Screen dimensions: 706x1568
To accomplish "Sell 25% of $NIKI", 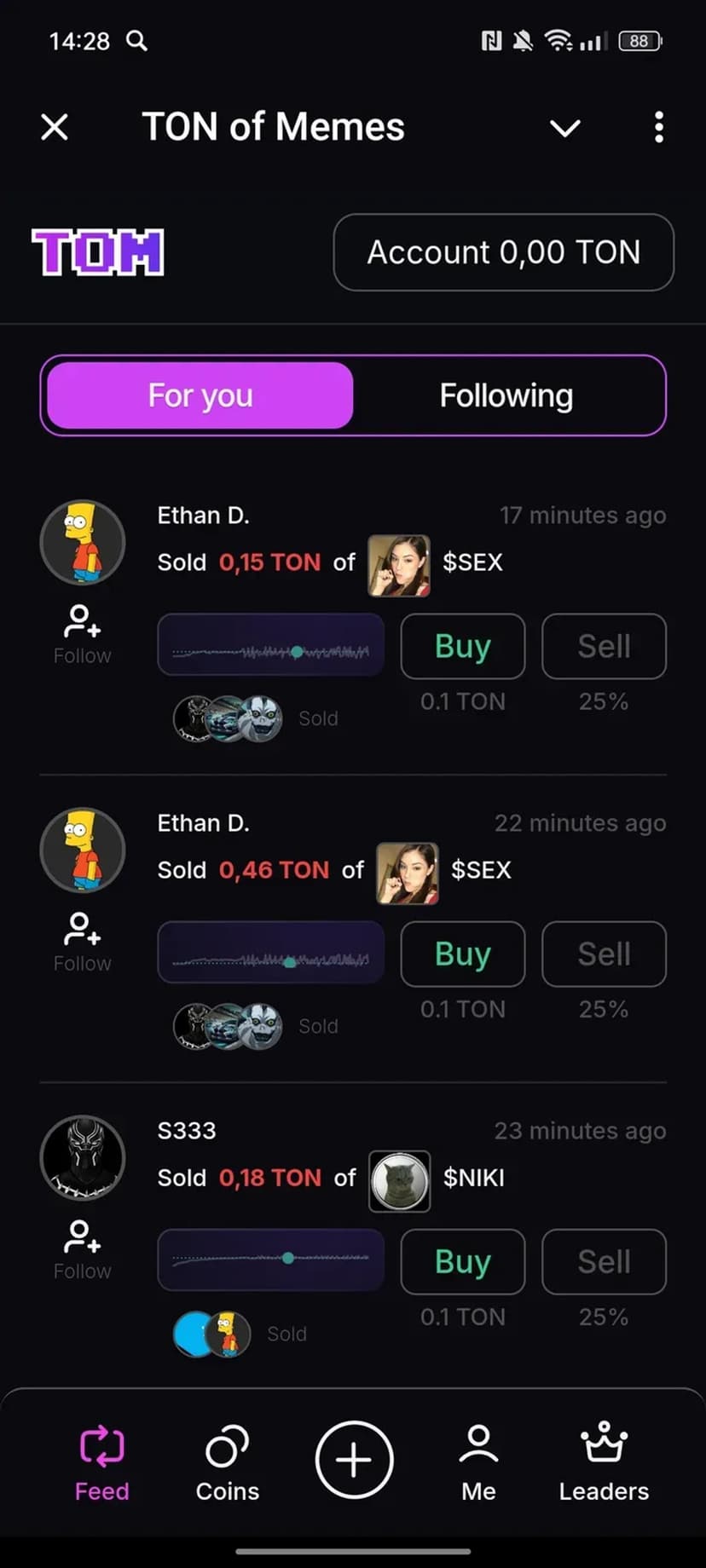I will pyautogui.click(x=604, y=1262).
